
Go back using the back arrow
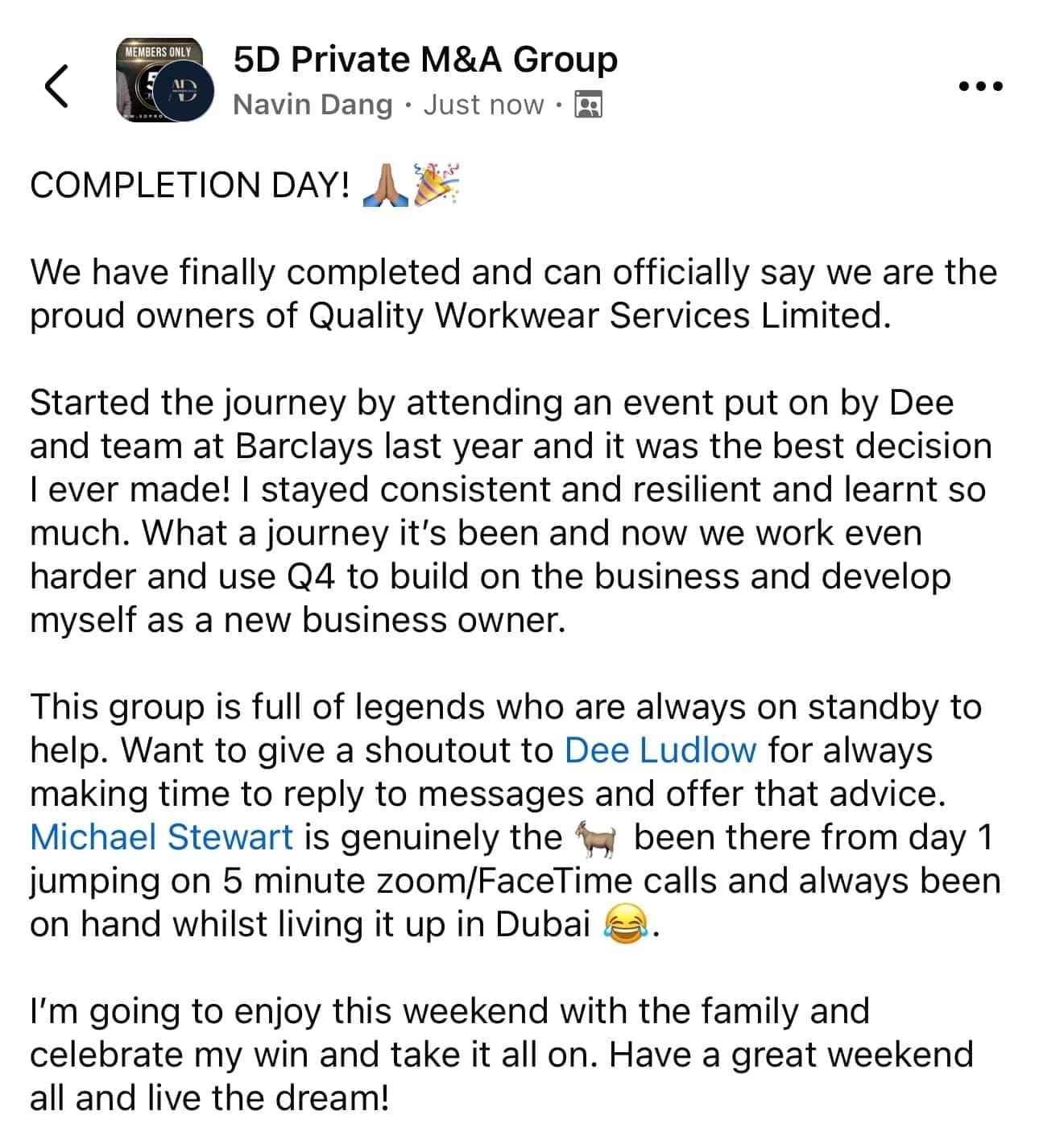[55, 85]
